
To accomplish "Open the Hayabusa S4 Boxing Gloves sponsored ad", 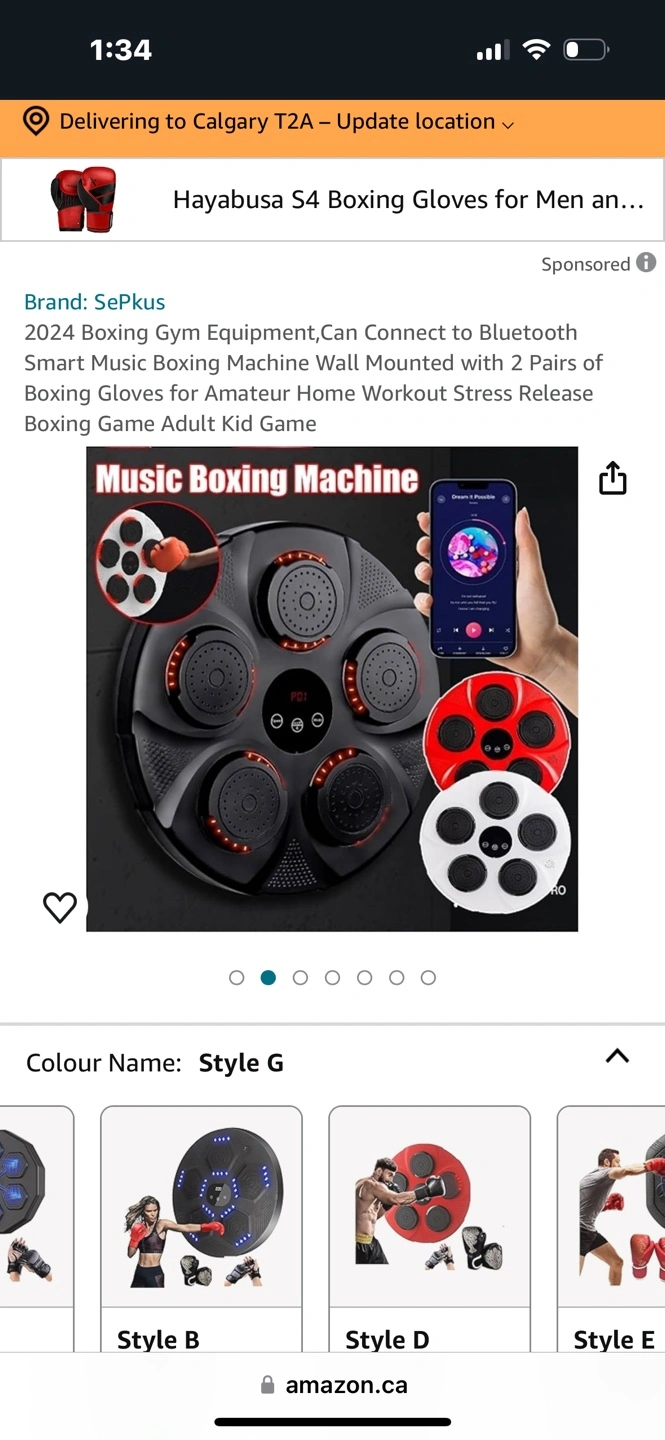I will [332, 200].
